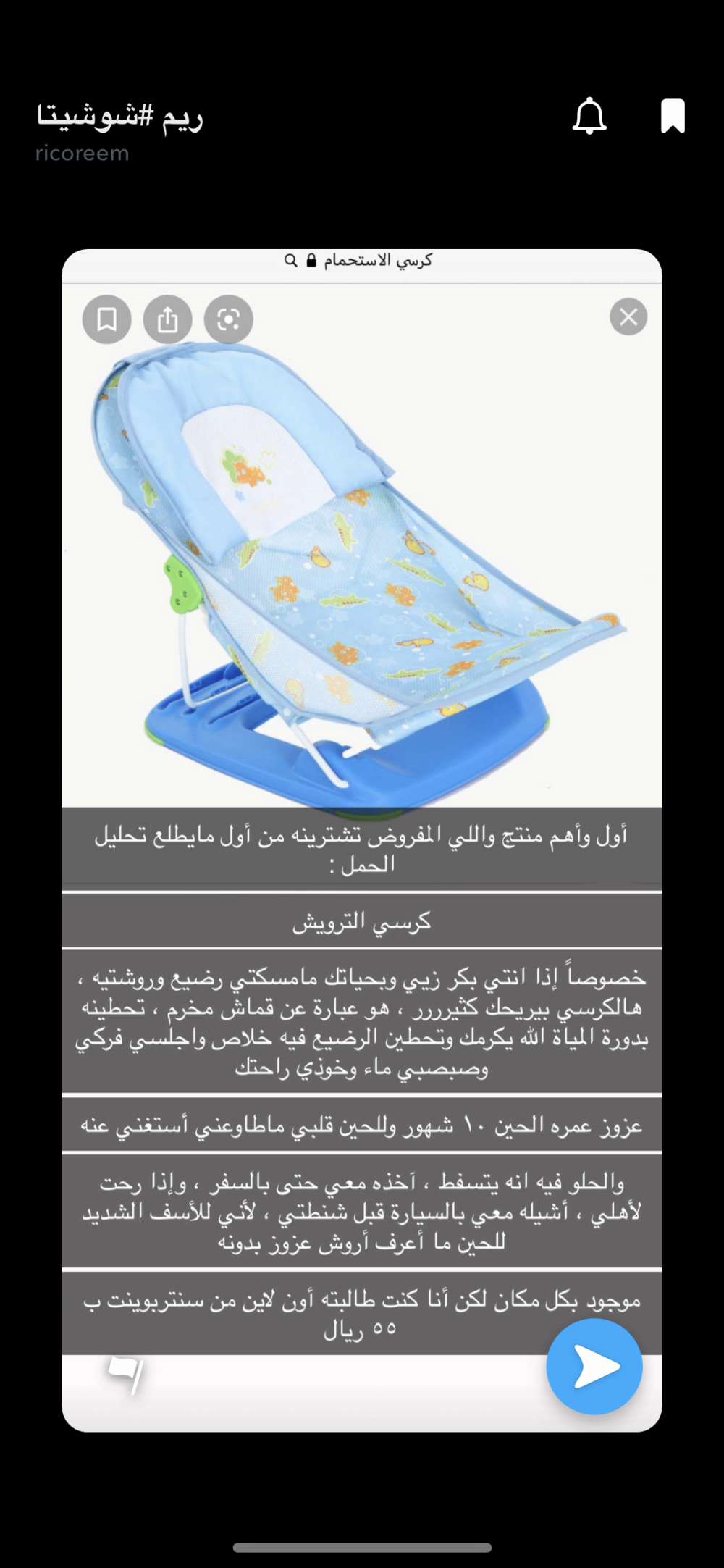This screenshot has height=1568, width=724.
Task: Turn on notifications with the bell icon
Action: point(589,117)
